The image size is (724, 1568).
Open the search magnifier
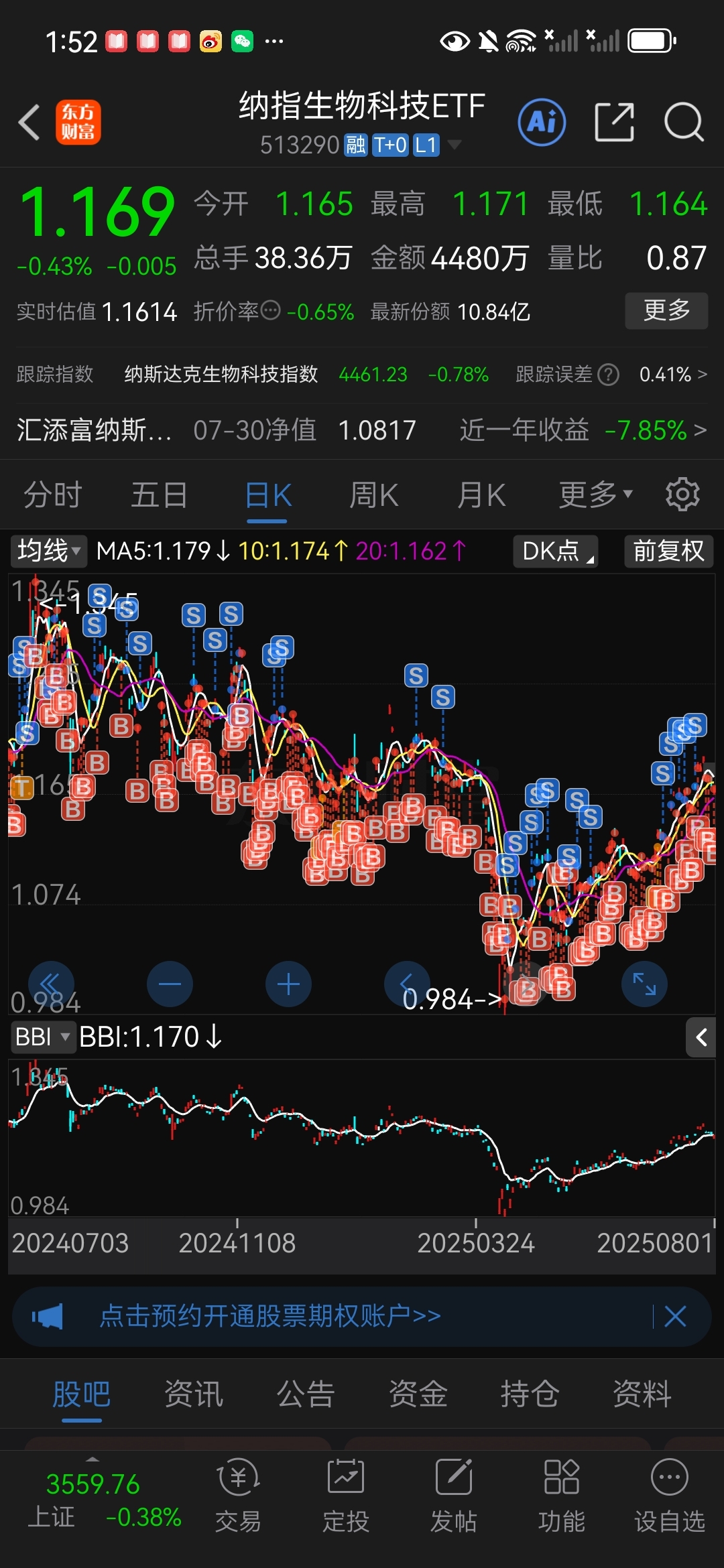684,122
